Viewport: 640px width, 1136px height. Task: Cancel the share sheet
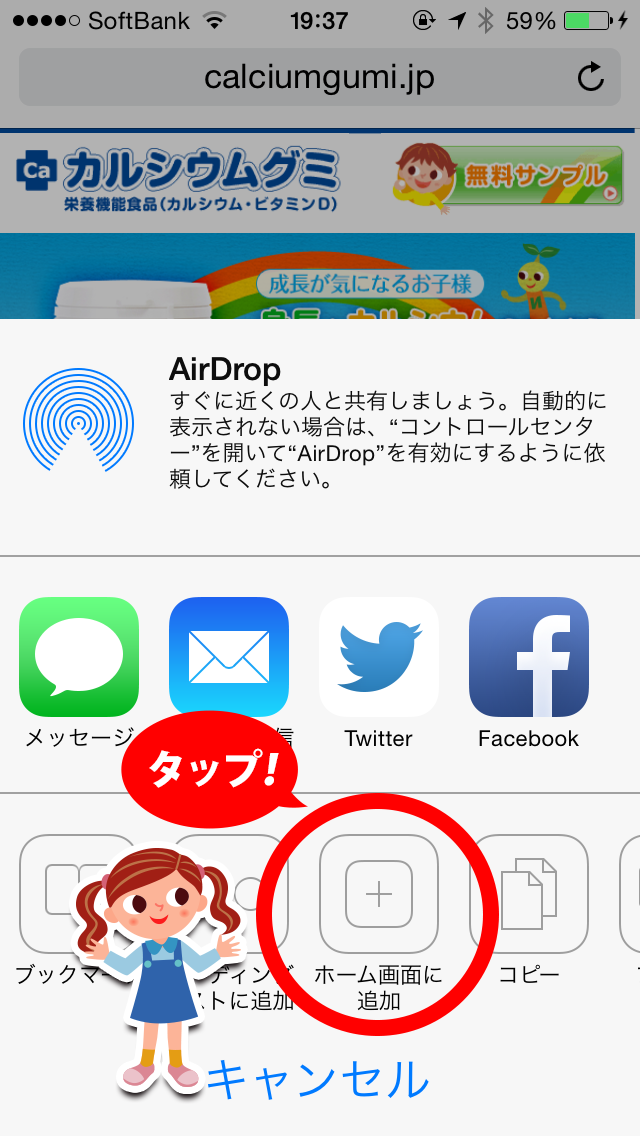pos(318,1079)
